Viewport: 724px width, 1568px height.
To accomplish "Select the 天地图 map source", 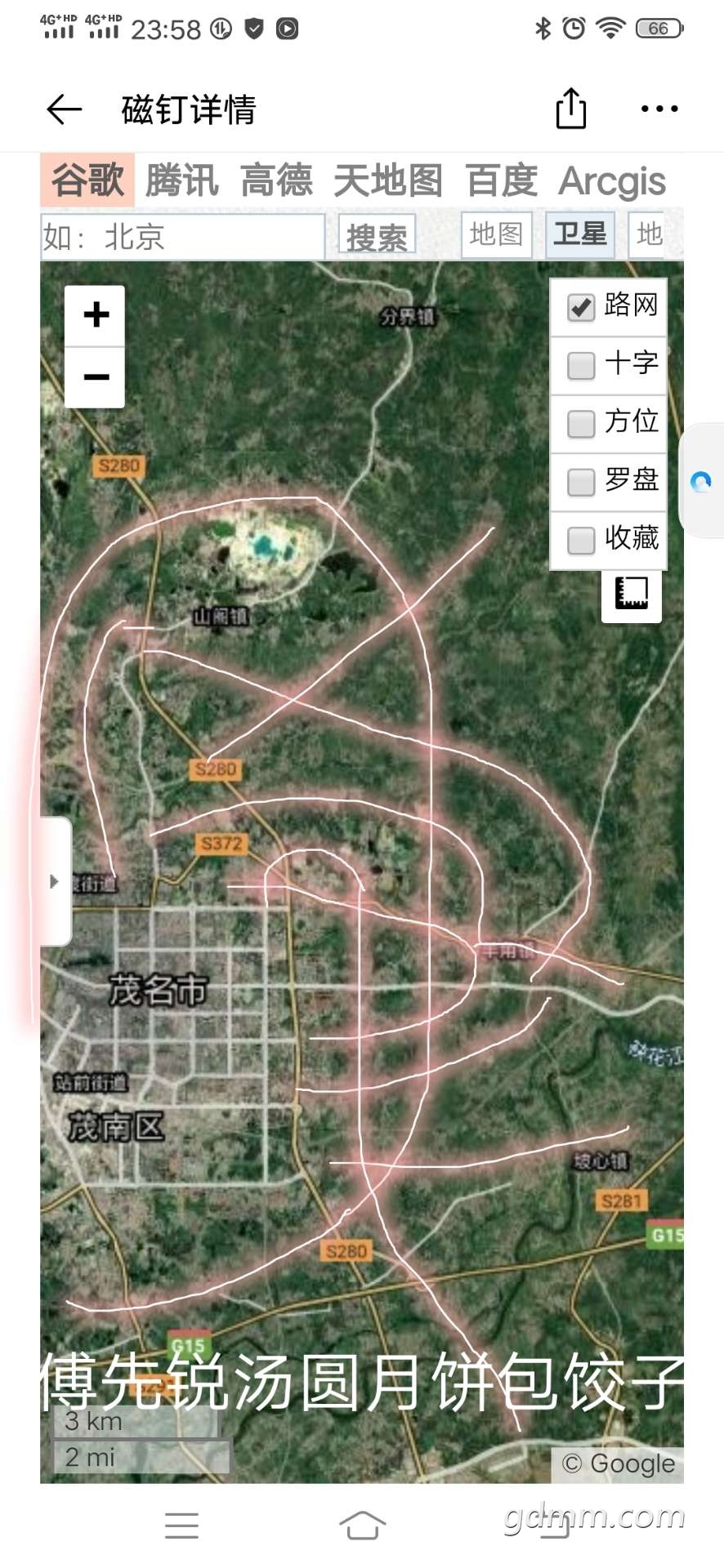I will coord(388,180).
